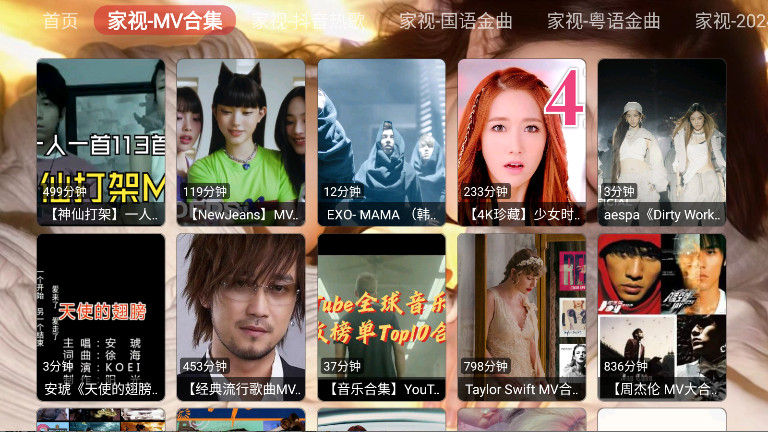This screenshot has height=432, width=768.
Task: Switch to the 首页 tab
Action: tap(60, 21)
